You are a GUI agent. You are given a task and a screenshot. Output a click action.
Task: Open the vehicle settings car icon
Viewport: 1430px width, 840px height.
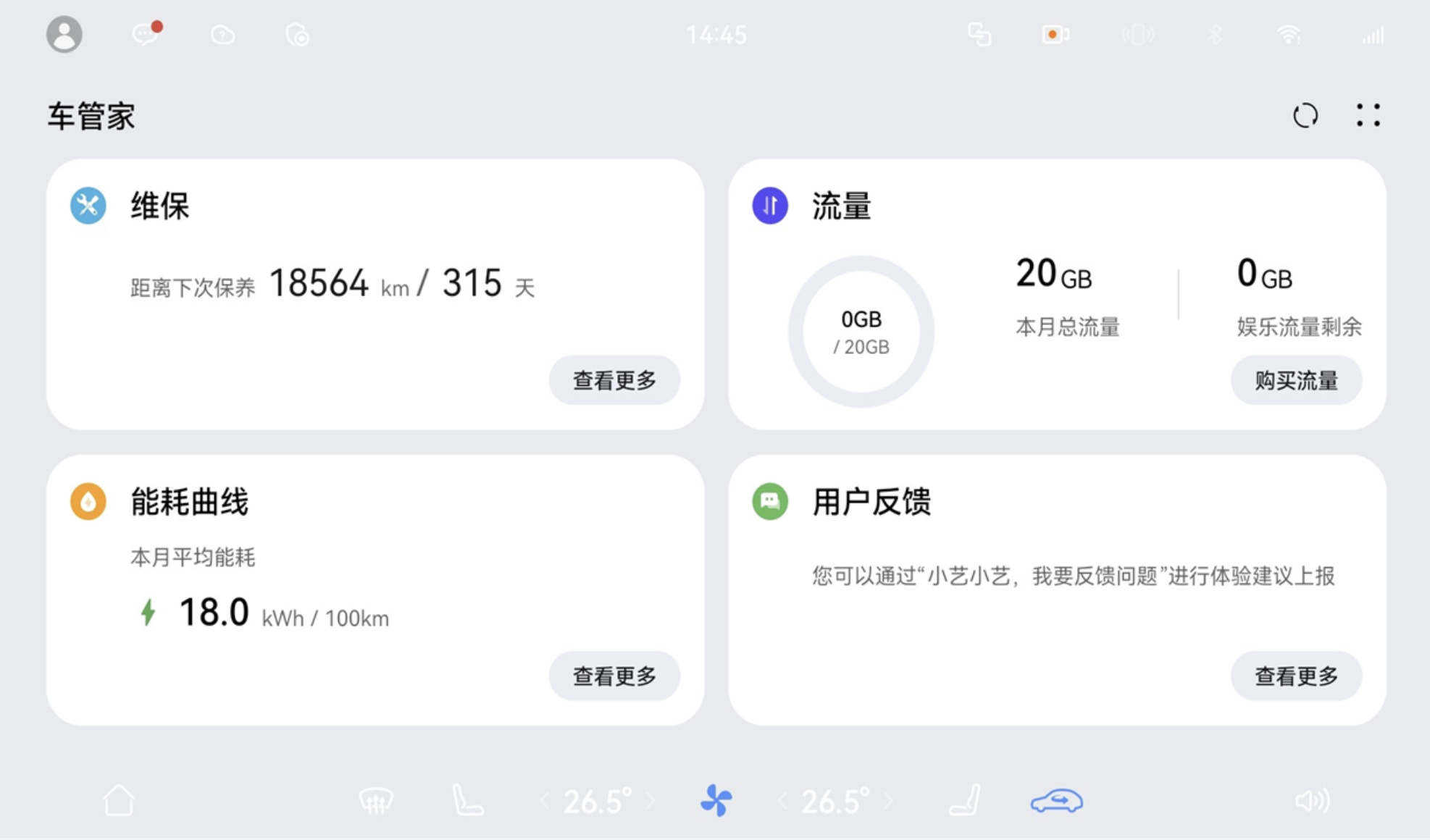pos(1056,801)
